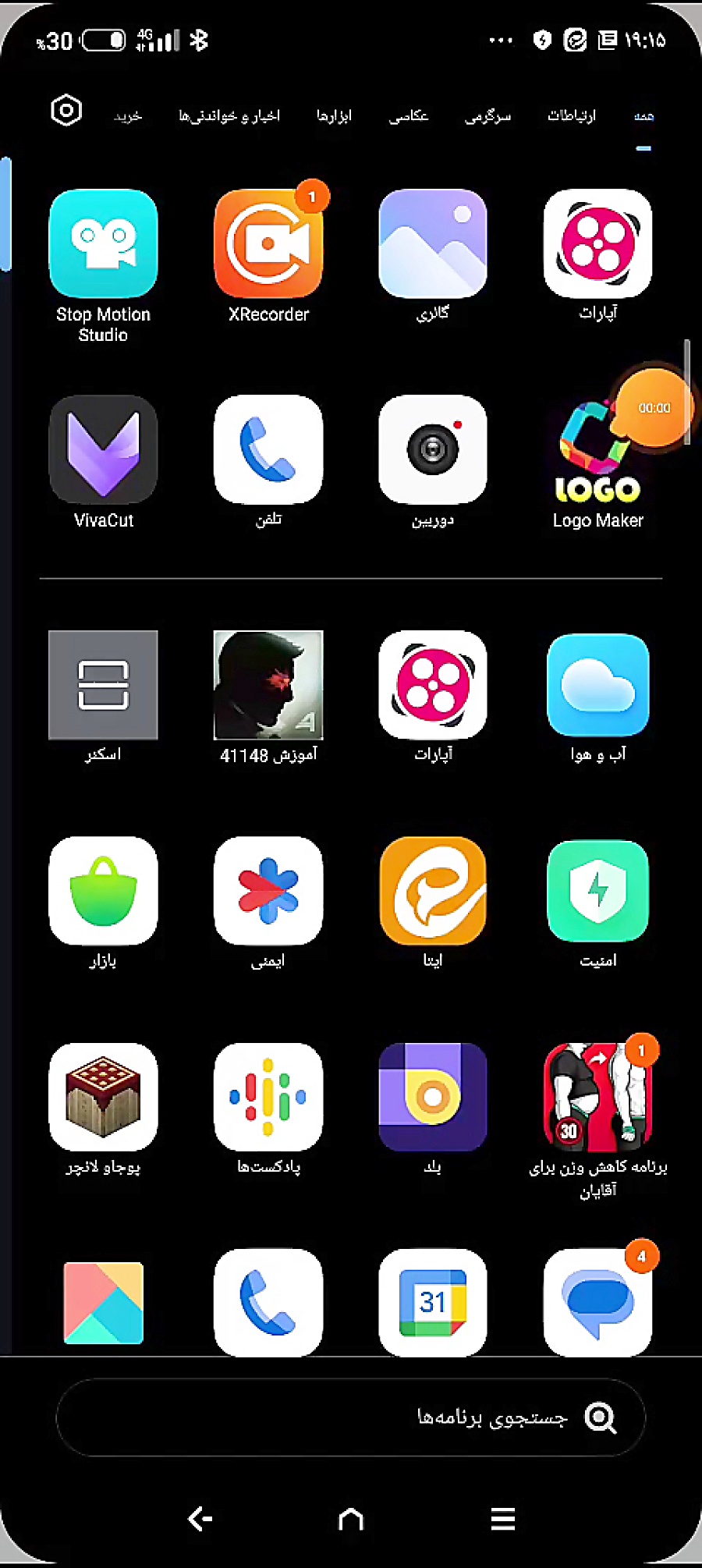702x1568 pixels.
Task: Open the آب و هوا weather app
Action: coord(598,685)
